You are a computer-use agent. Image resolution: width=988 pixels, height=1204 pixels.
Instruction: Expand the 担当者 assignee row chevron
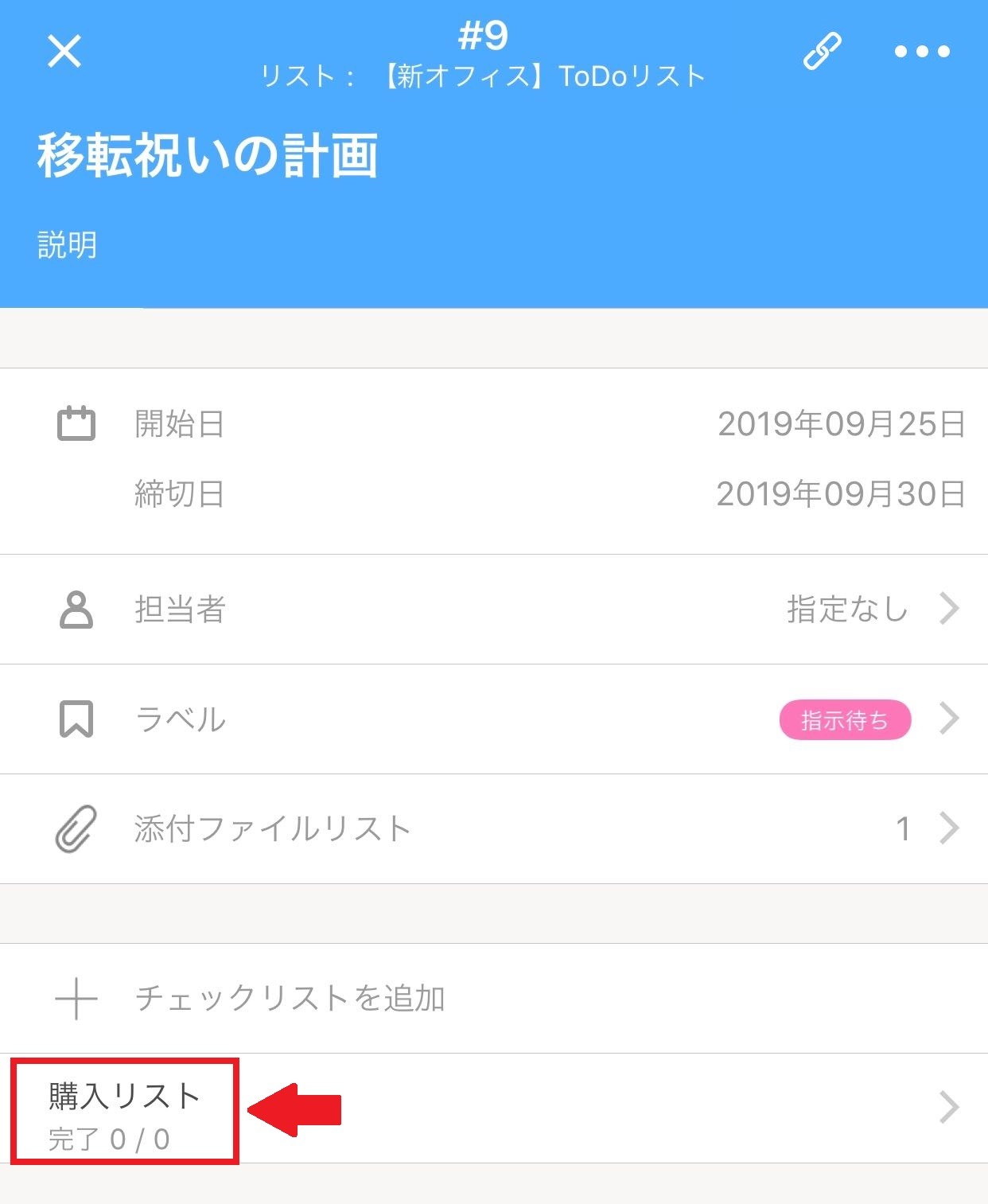click(x=950, y=609)
